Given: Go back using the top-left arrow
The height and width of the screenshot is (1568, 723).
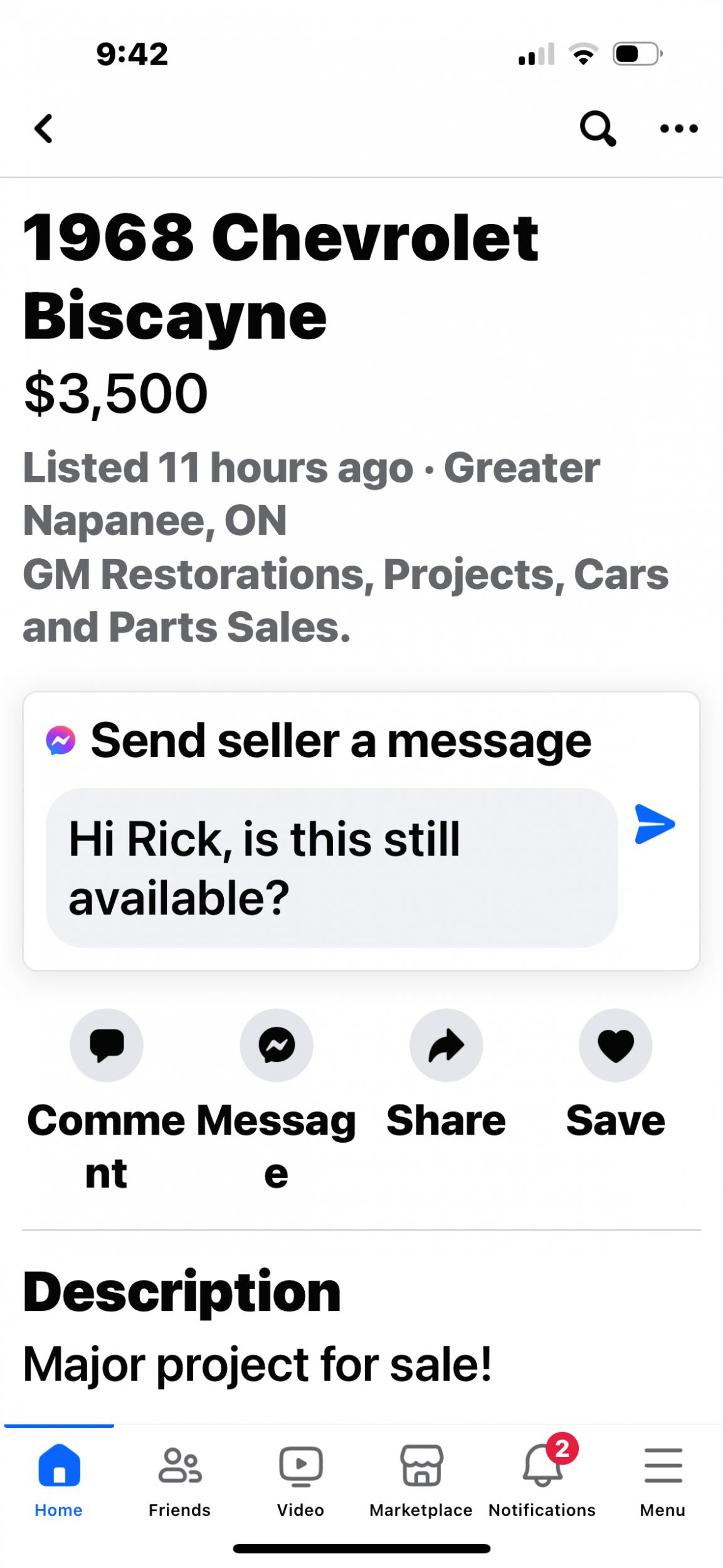Looking at the screenshot, I should 43,129.
